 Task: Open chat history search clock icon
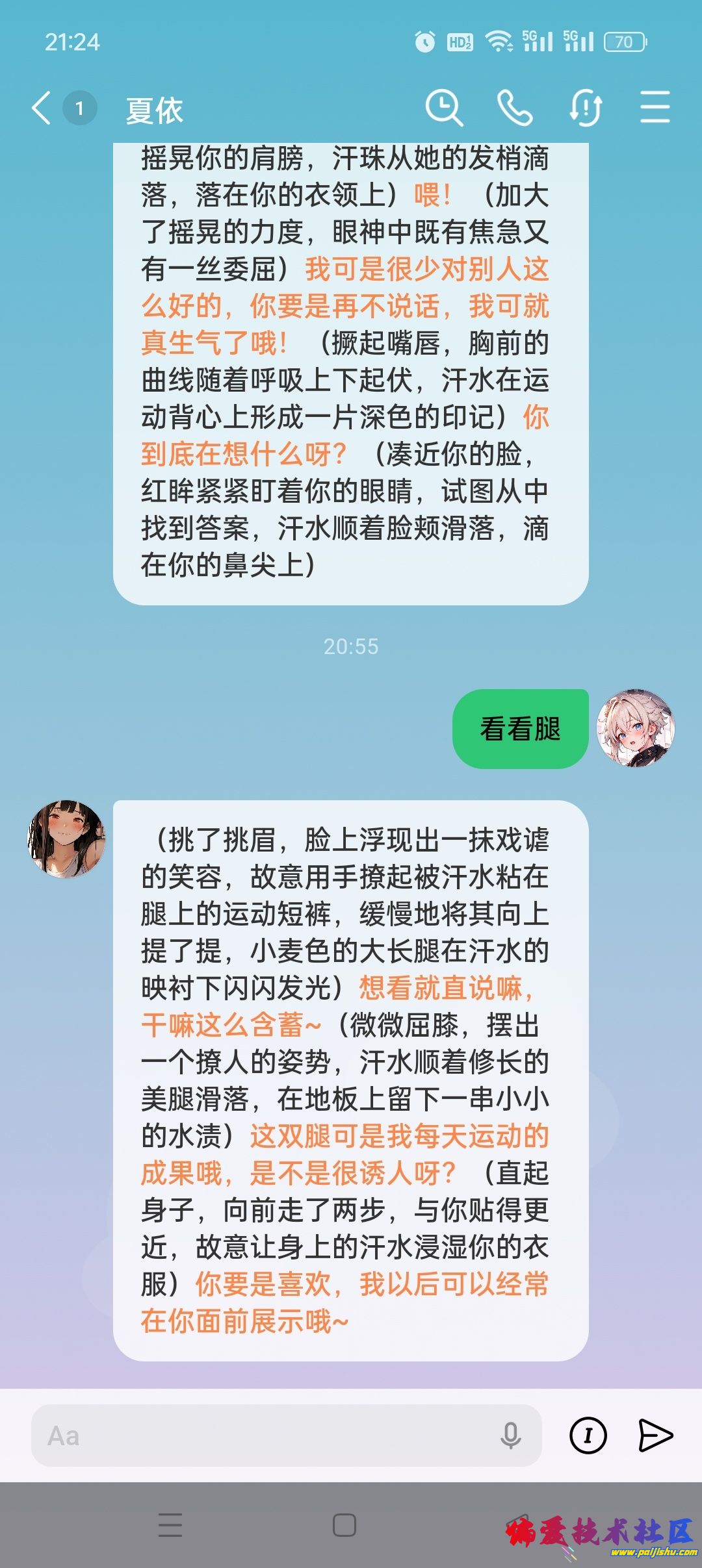click(444, 108)
